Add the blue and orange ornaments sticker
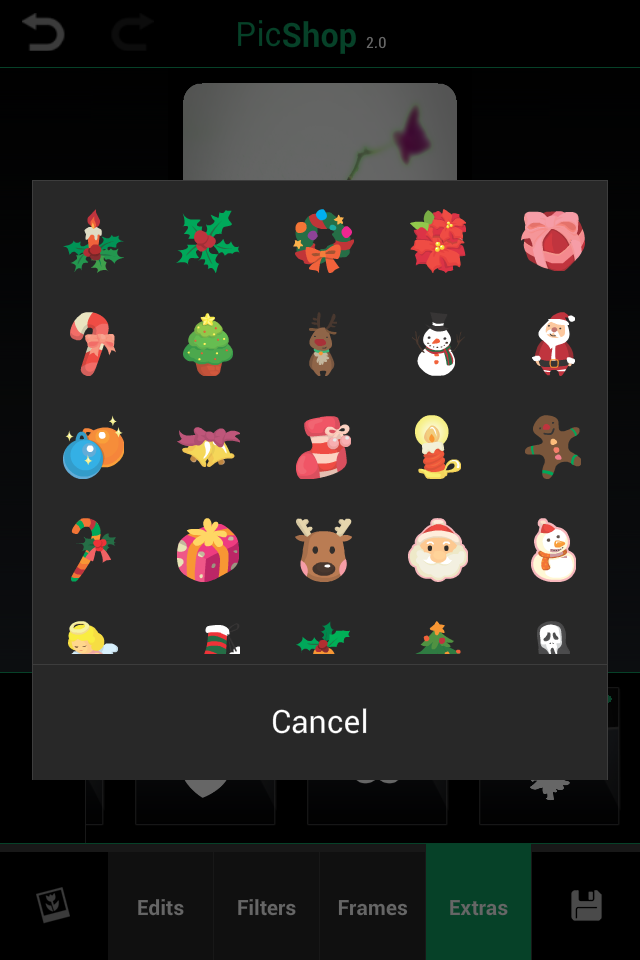Image resolution: width=640 pixels, height=960 pixels. click(93, 448)
